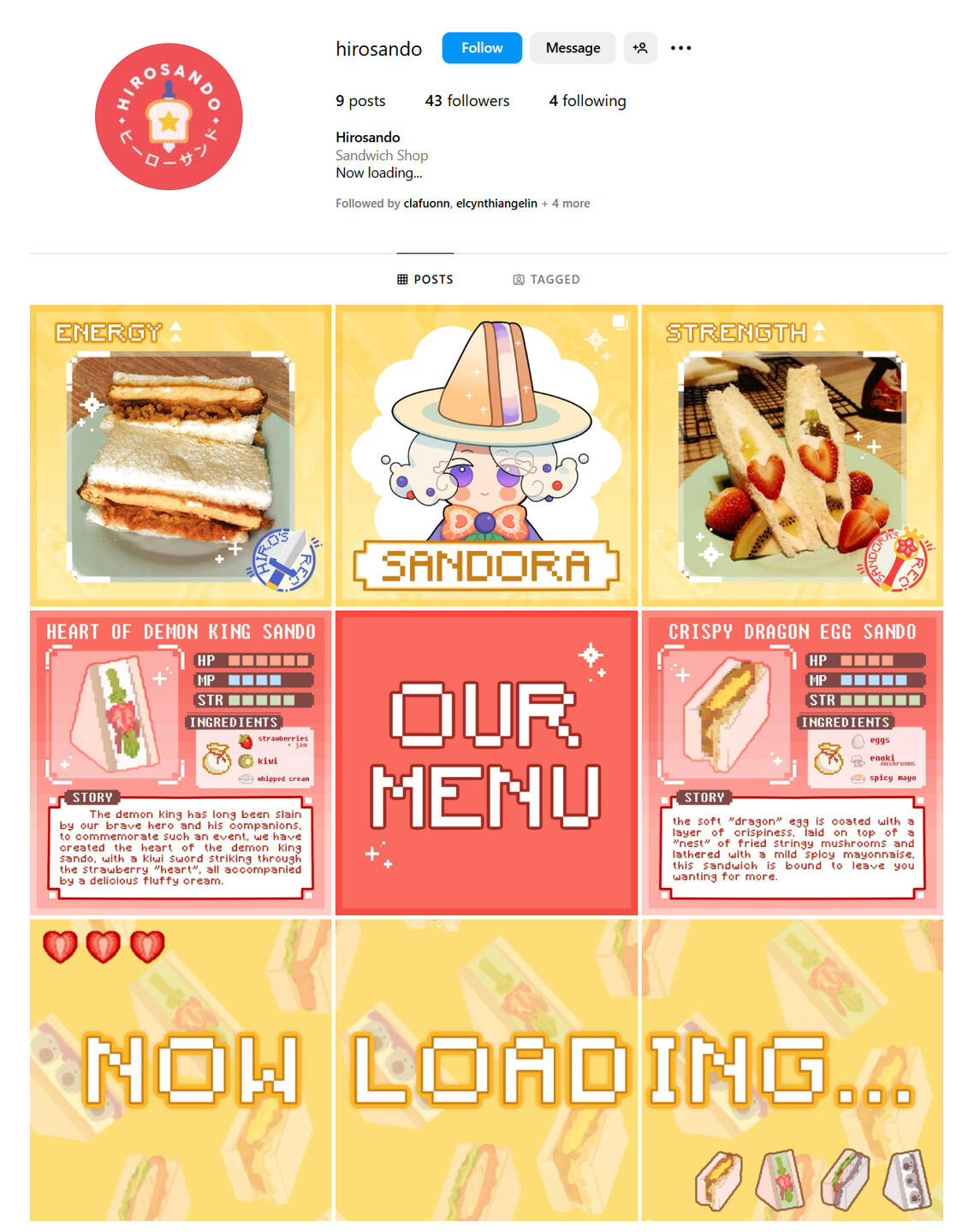Open the Energy sandwich post
Viewport: 974px width, 1232px height.
[181, 455]
